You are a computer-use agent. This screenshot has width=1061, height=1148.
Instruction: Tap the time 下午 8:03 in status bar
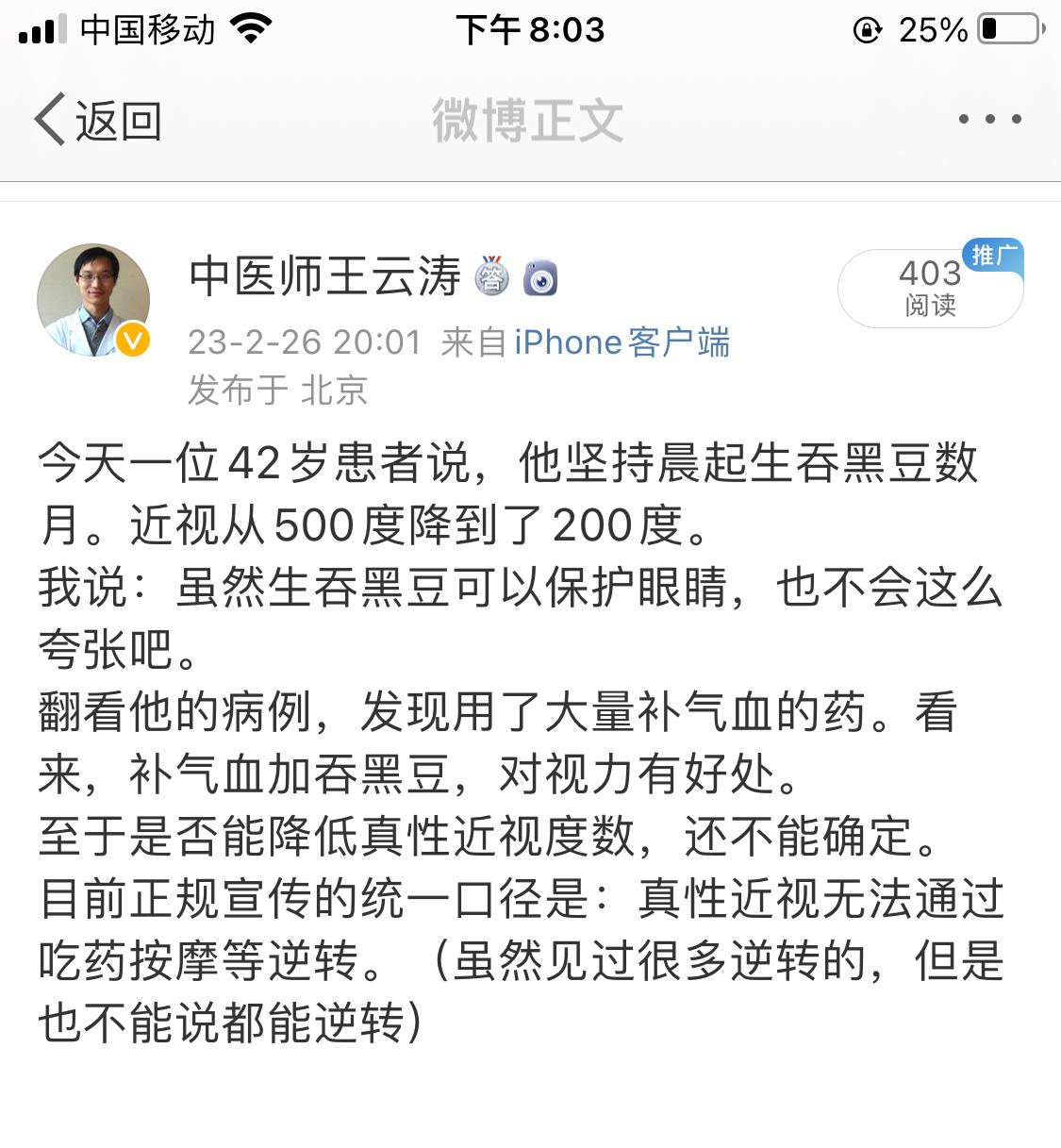coord(530,28)
